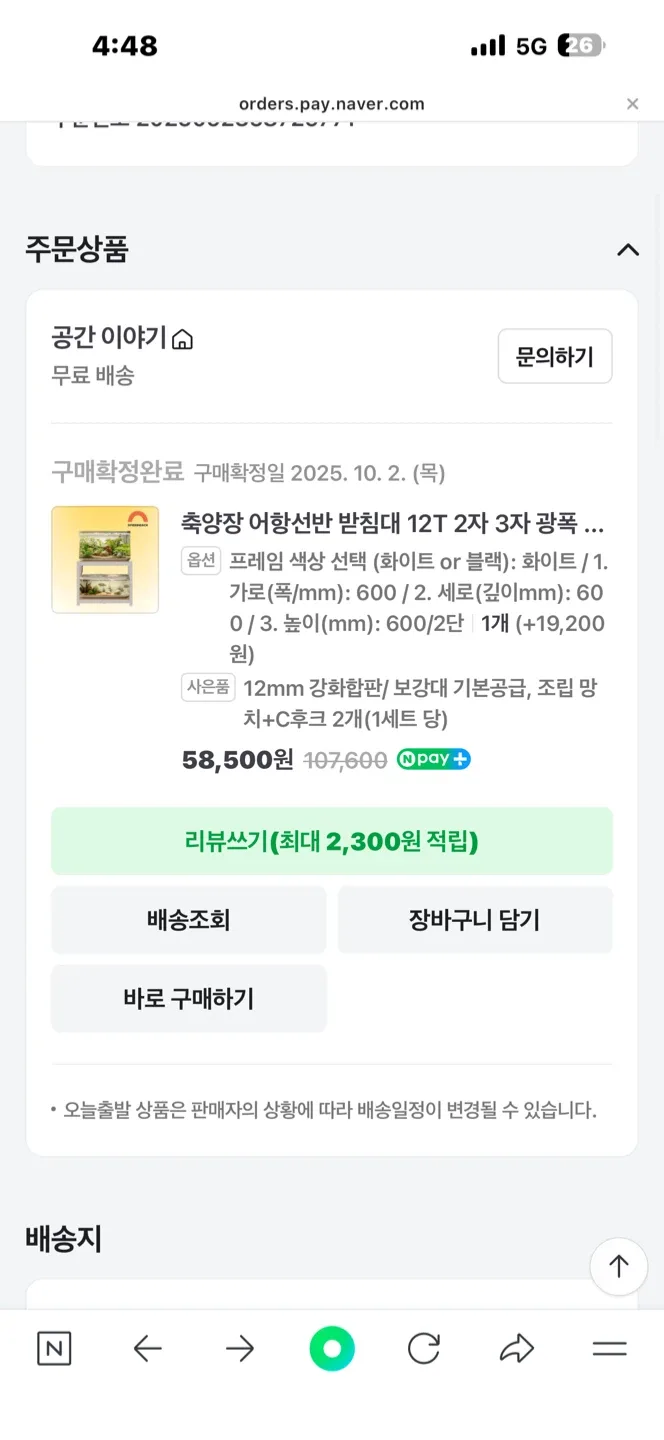Screen dimensions: 664x1440
Task: Select 바로 구매하기 to reorder
Action: 188,998
